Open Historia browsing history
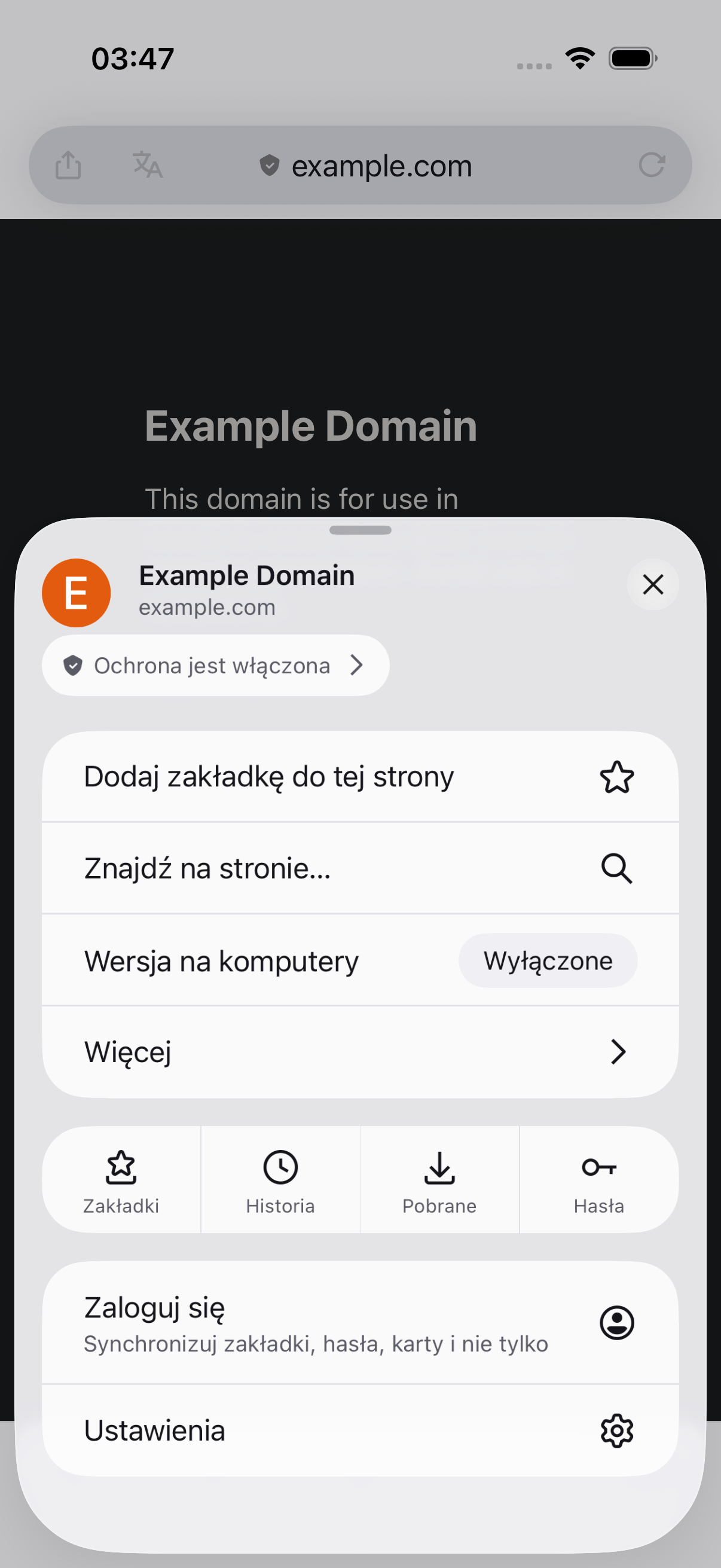 [x=280, y=1180]
